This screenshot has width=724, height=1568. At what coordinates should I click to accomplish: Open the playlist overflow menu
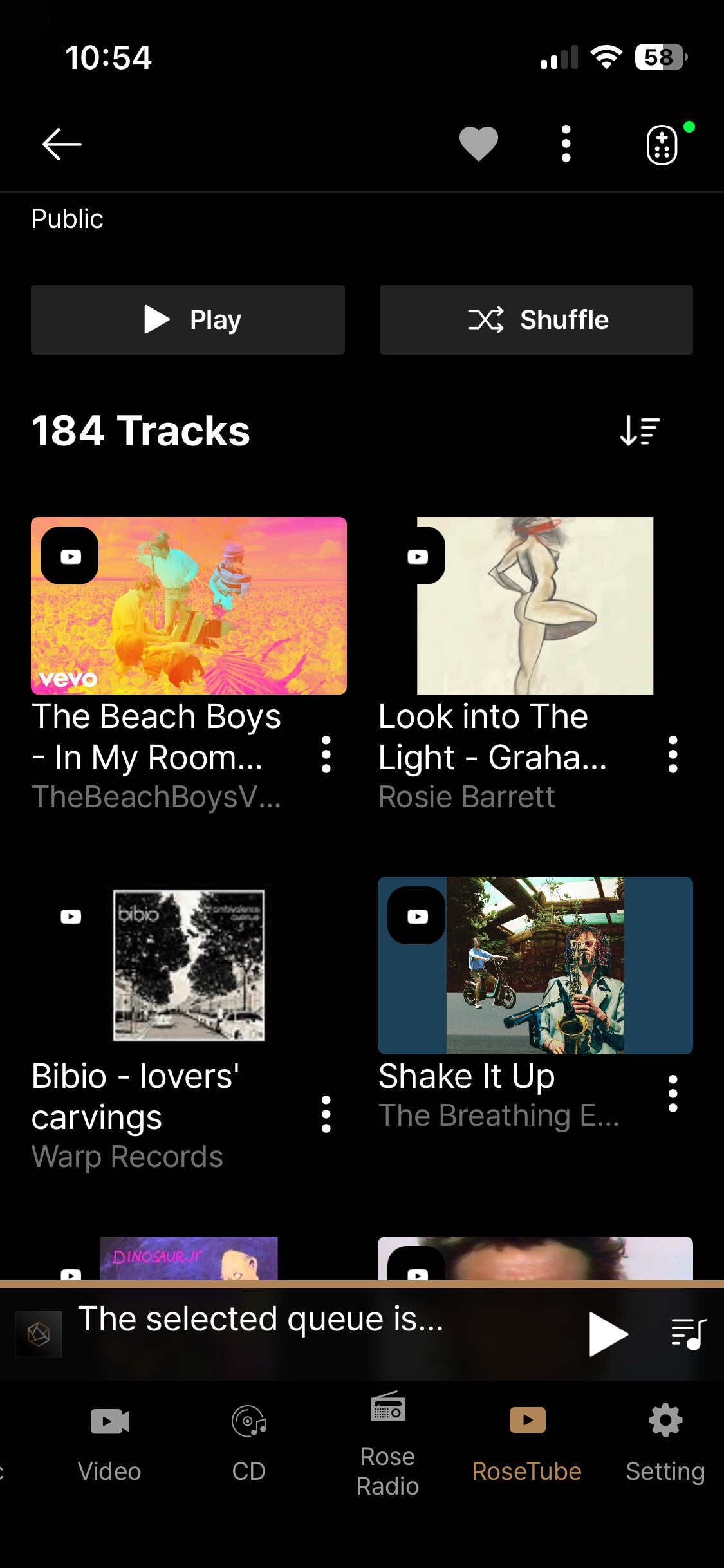click(566, 144)
